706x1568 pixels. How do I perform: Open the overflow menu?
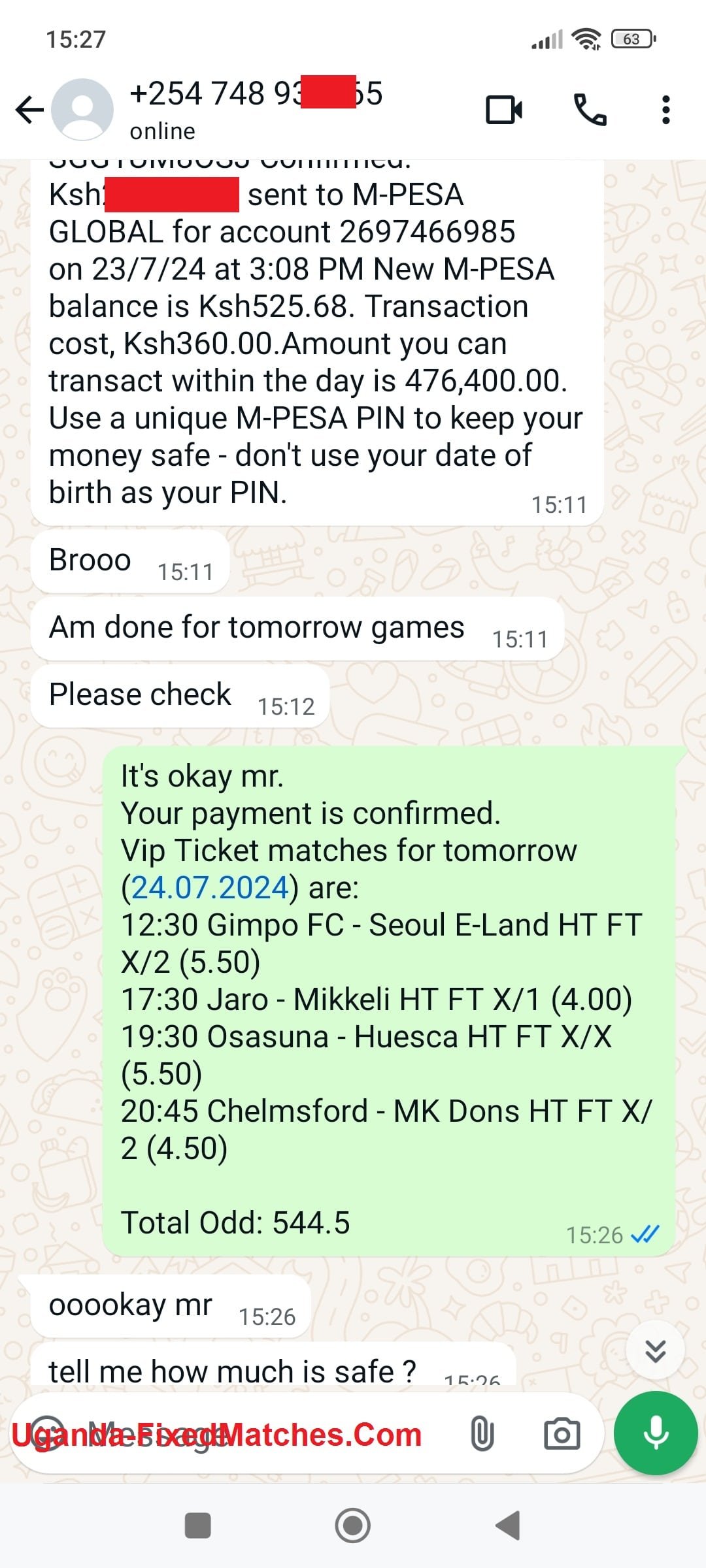pyautogui.click(x=665, y=110)
